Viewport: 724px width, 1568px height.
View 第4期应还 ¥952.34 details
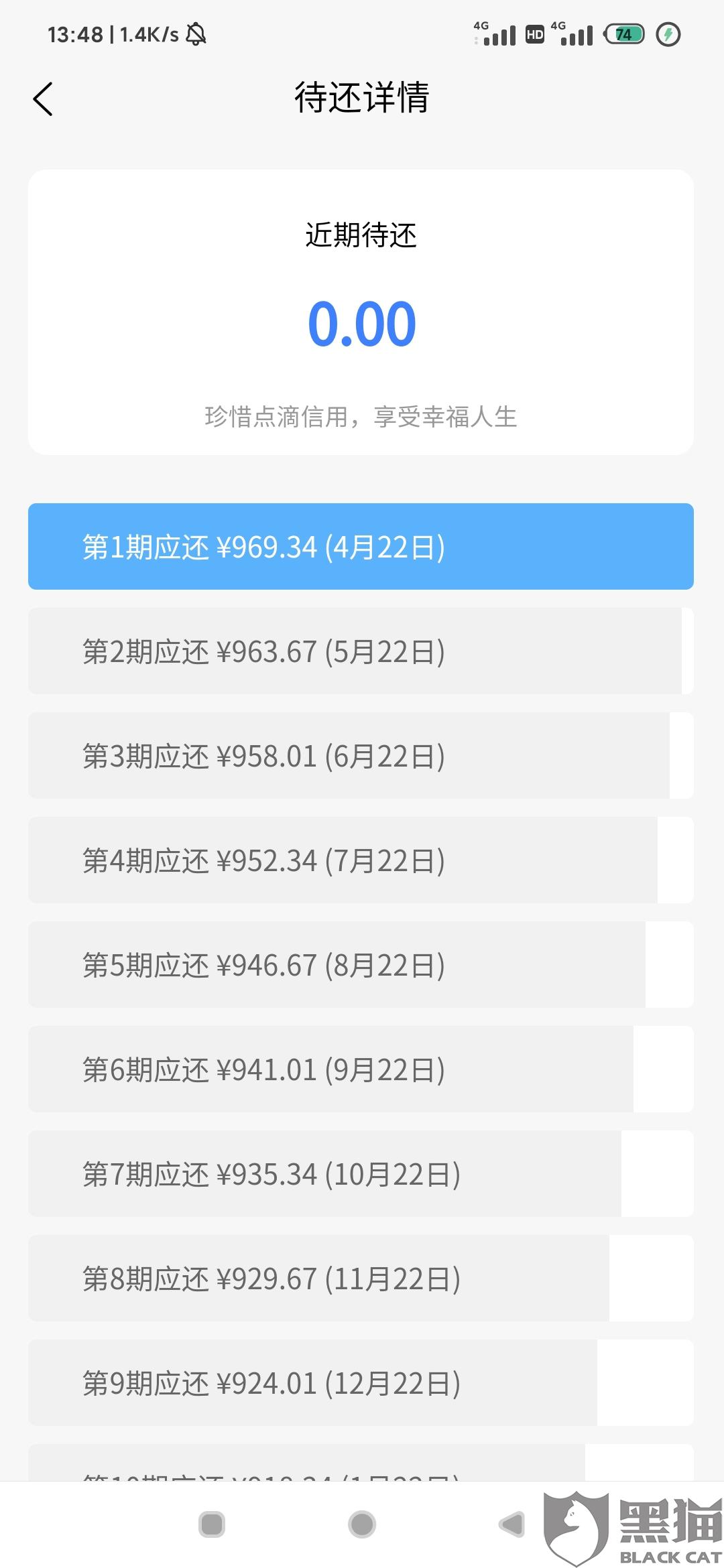click(361, 860)
